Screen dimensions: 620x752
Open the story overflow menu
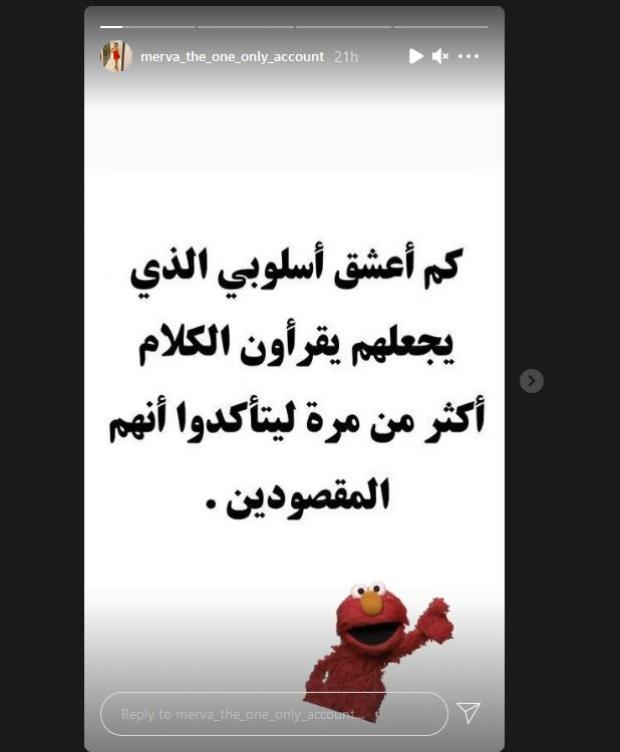pos(468,56)
